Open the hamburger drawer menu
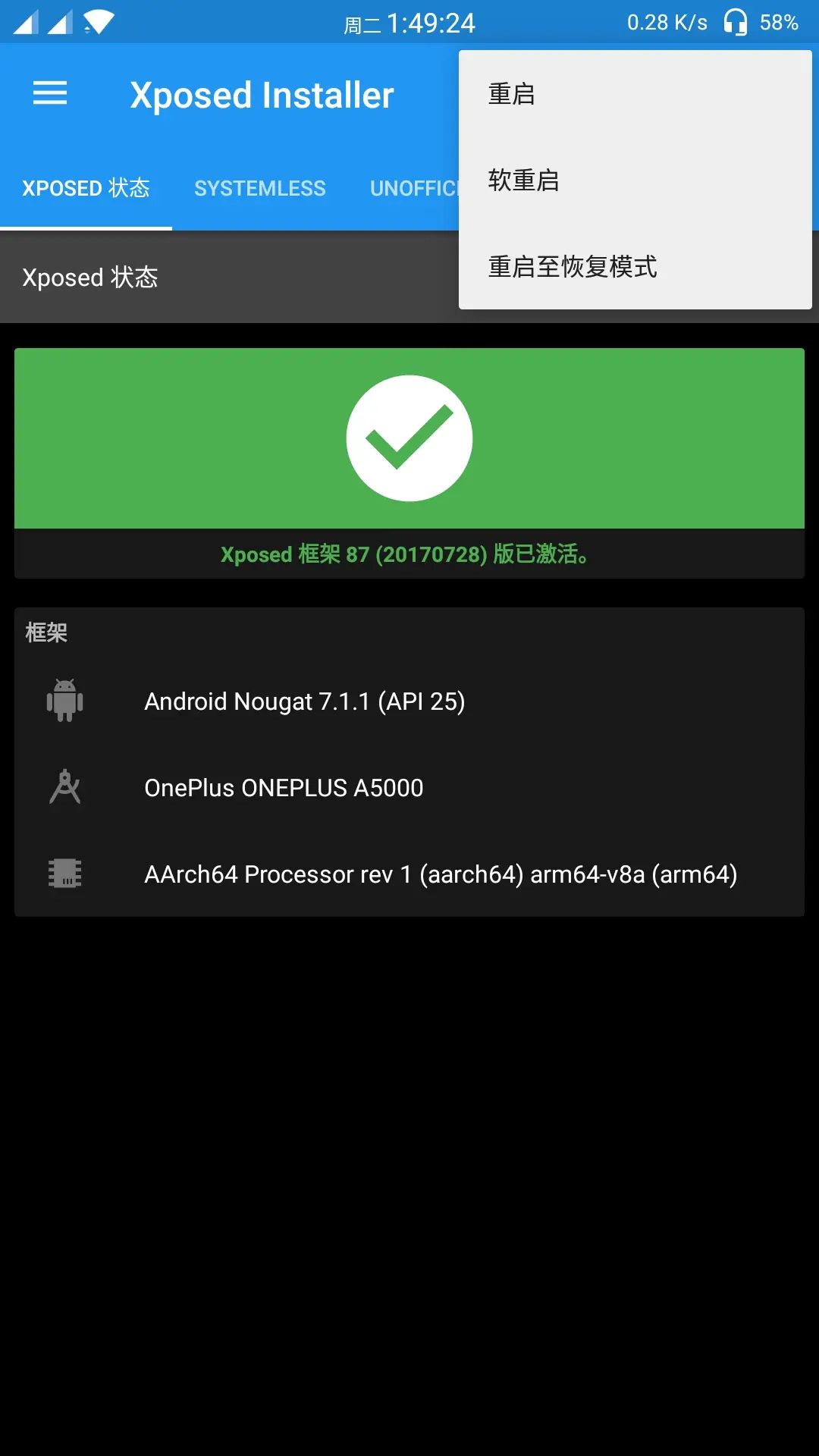 point(50,94)
